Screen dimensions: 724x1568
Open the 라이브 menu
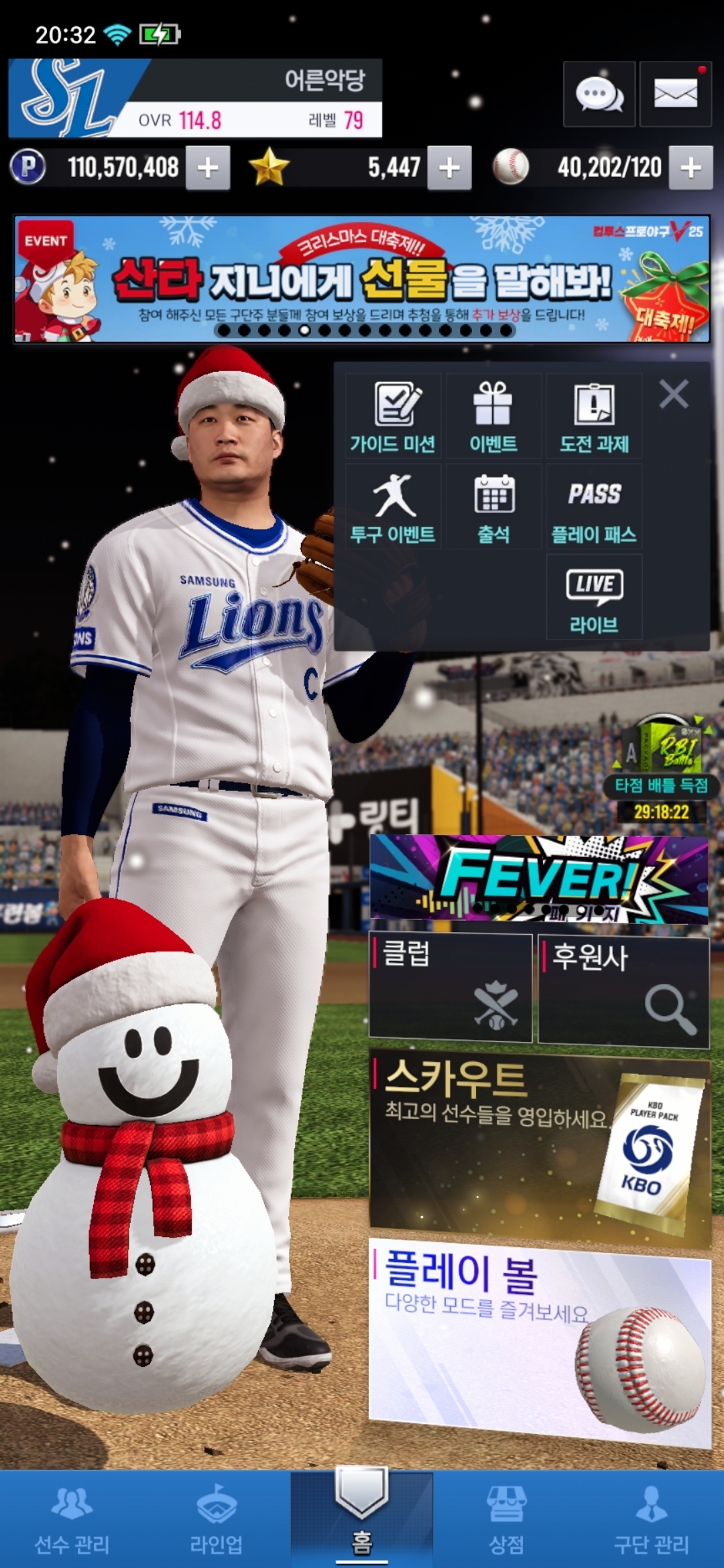point(594,598)
